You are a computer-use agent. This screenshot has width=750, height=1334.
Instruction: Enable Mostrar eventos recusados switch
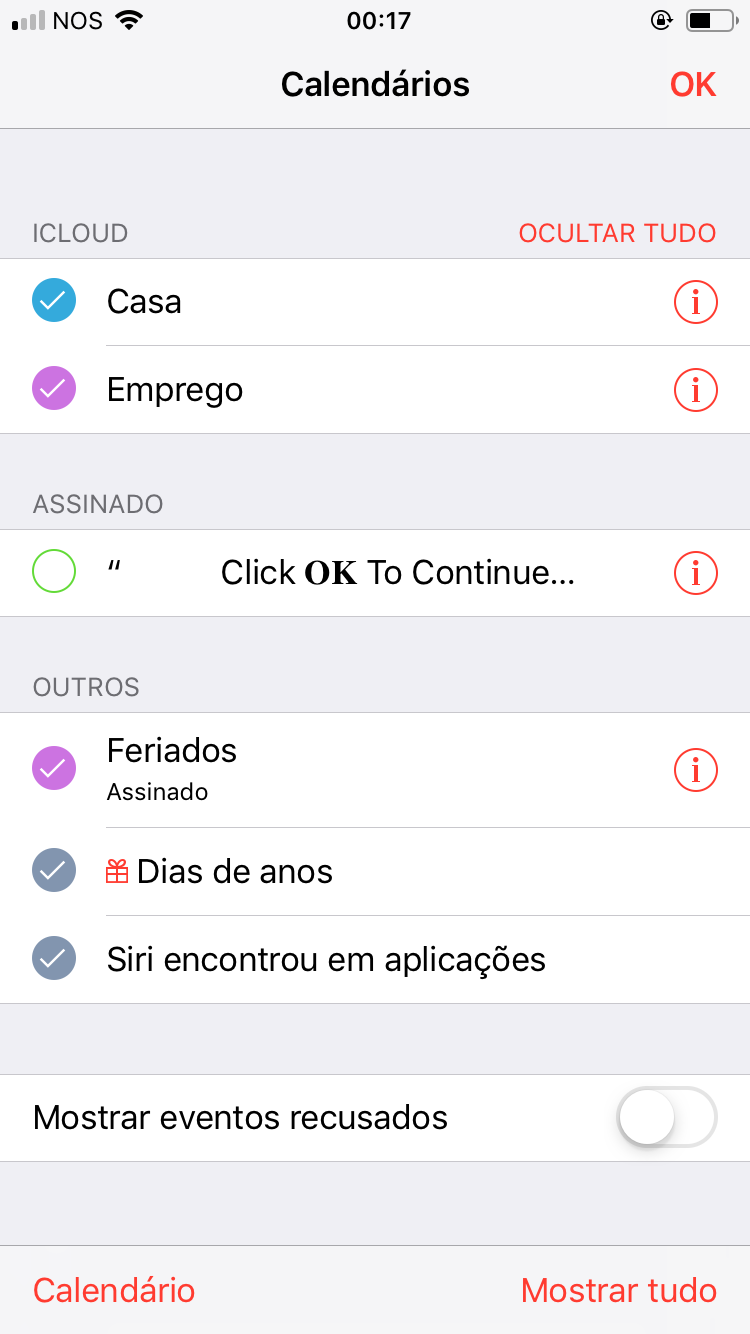(667, 1117)
